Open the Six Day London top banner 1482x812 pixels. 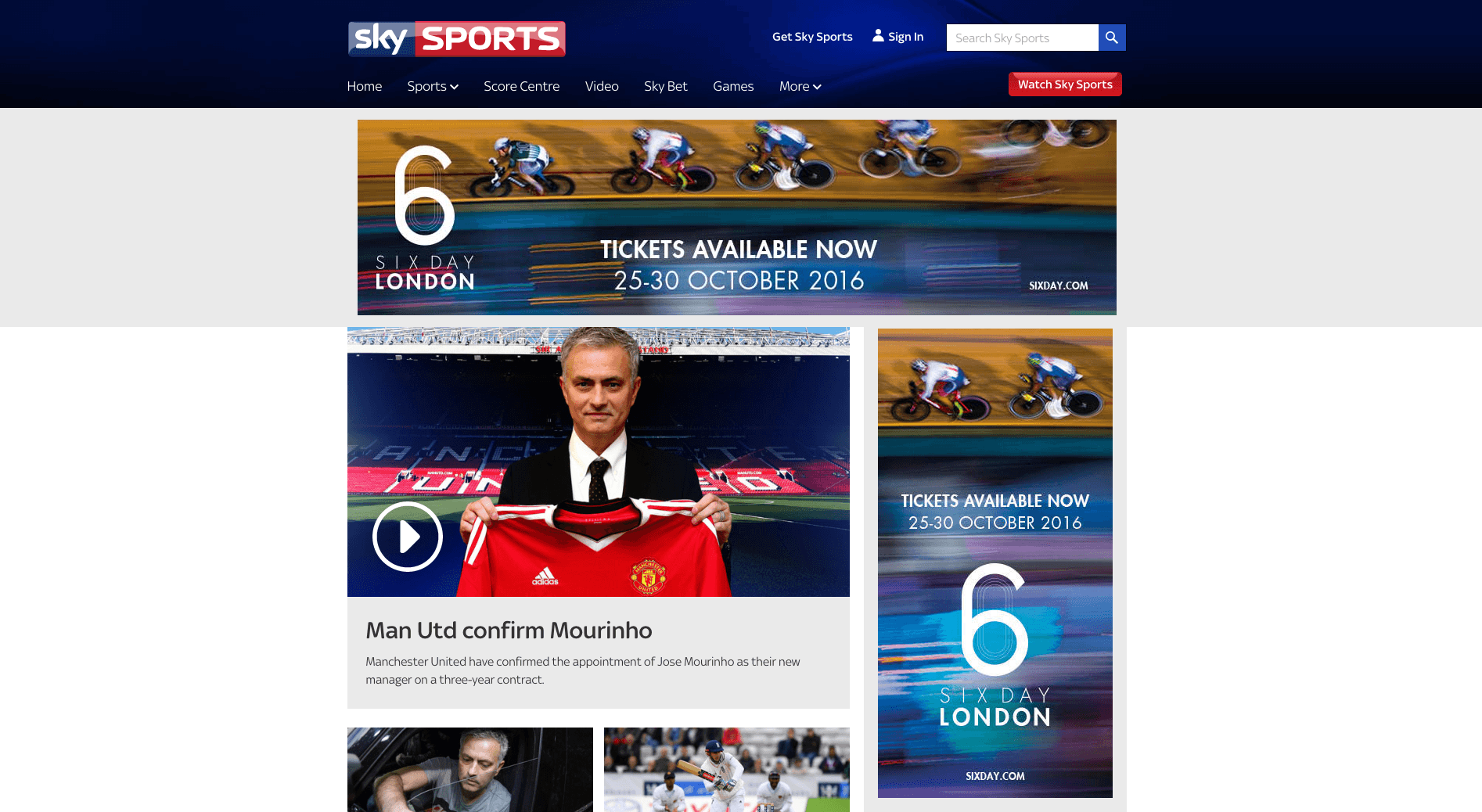click(736, 217)
